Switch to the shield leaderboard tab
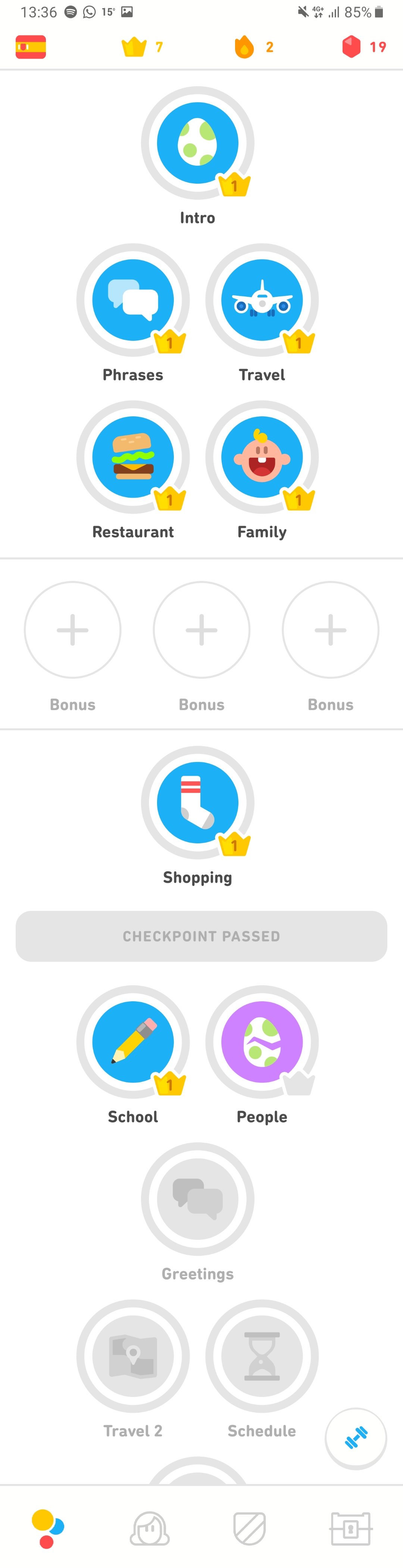 coord(250,1528)
